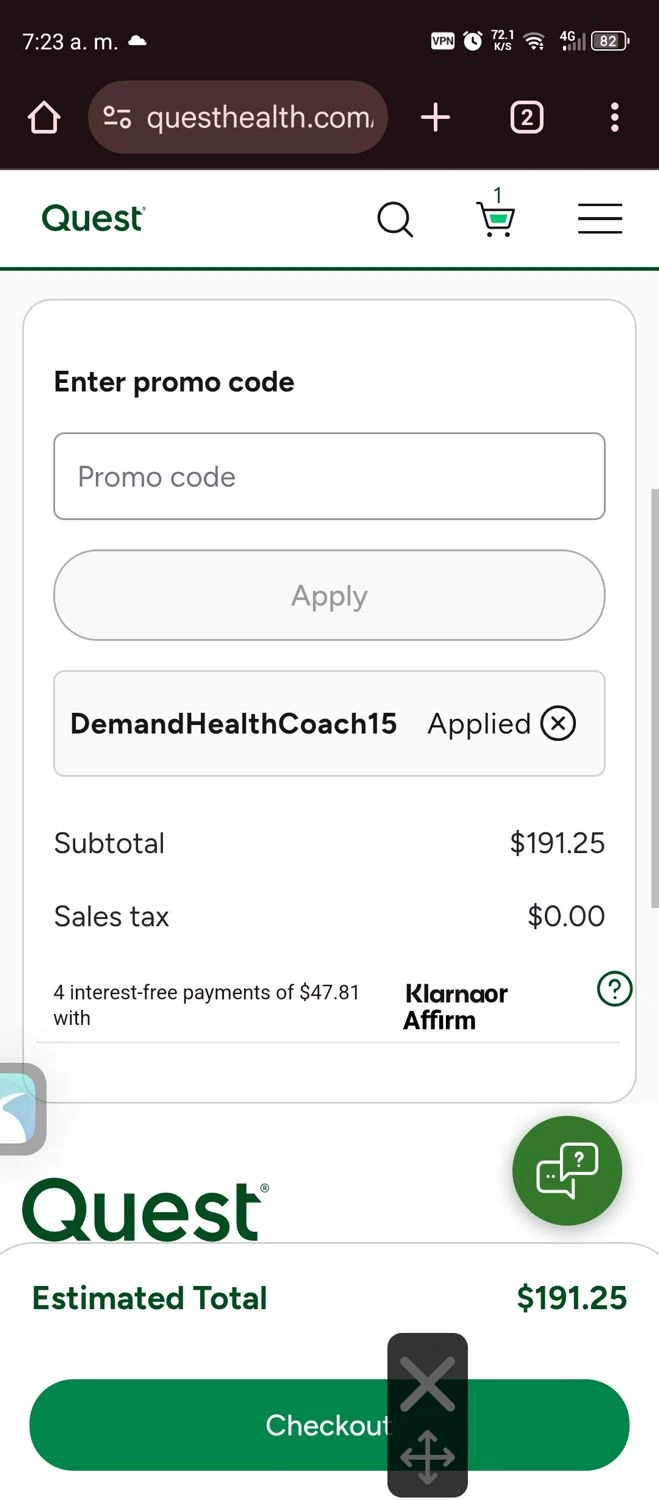Open the Quest site search
Viewport: 659px width, 1500px height.
395,219
